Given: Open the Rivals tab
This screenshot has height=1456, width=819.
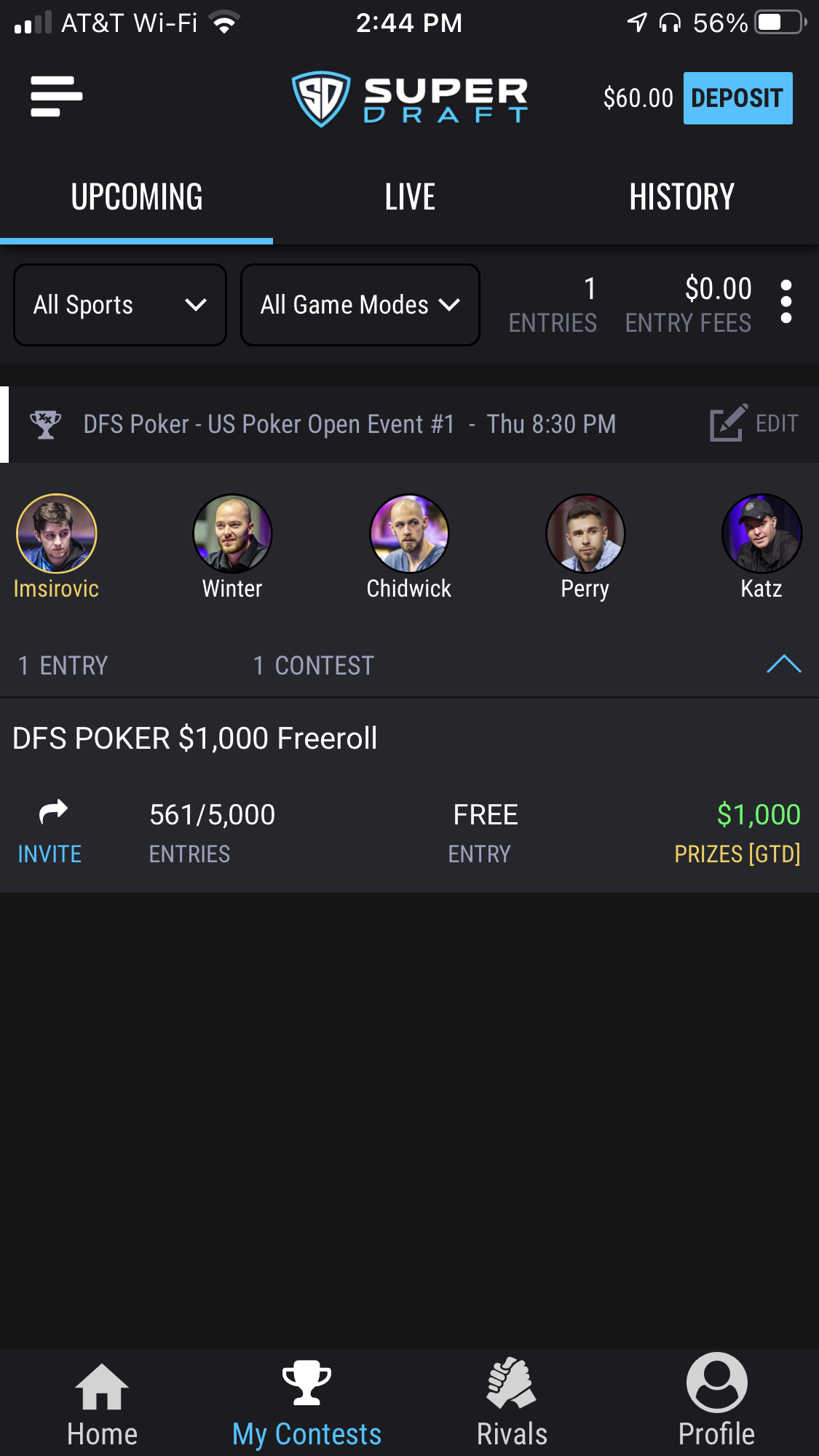Looking at the screenshot, I should [512, 1404].
